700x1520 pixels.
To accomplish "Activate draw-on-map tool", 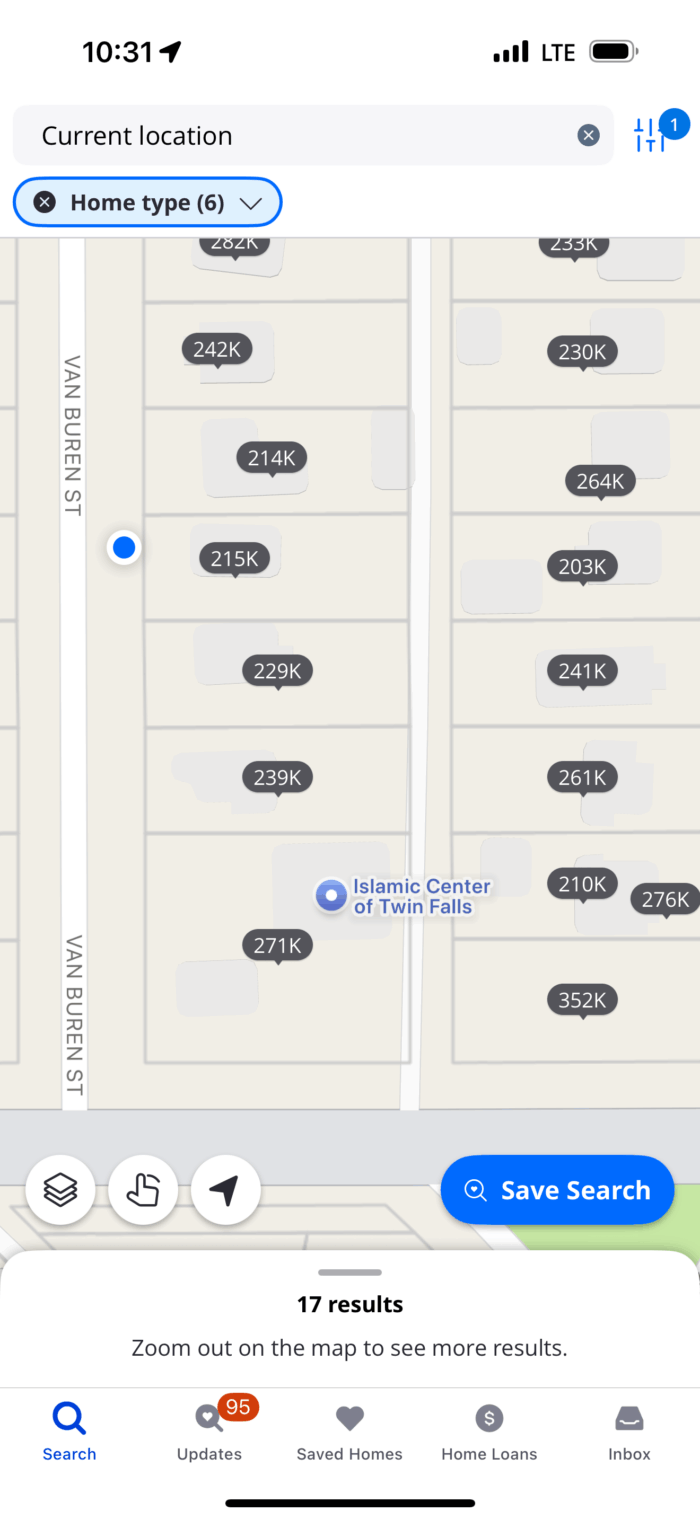I will pos(143,1190).
